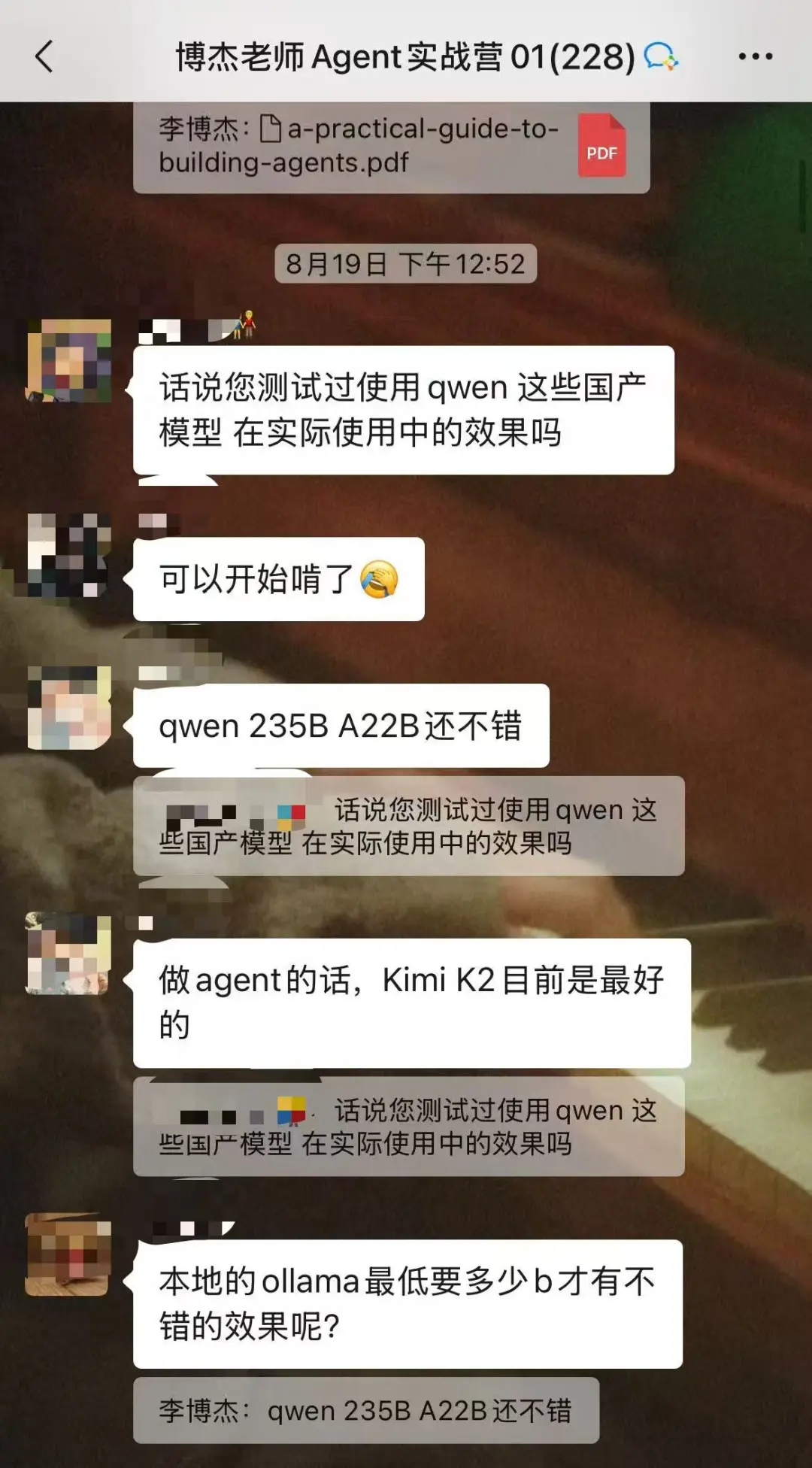Viewport: 812px width, 1468px height.
Task: Jump to quoted 李博杰 qwen 235B message
Action: click(x=365, y=1410)
